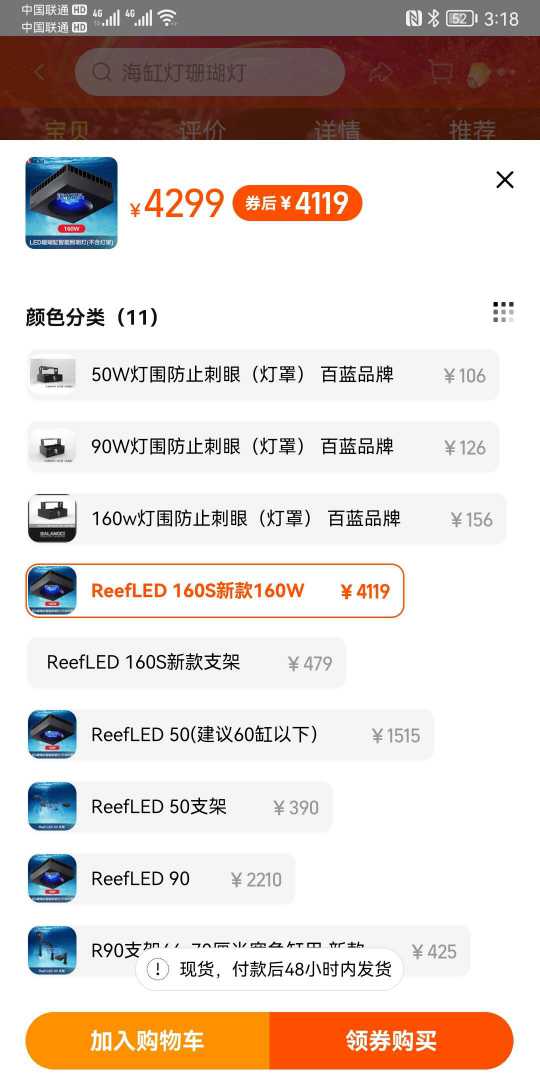Tap 领券购买 to buy with coupon

(391, 1041)
